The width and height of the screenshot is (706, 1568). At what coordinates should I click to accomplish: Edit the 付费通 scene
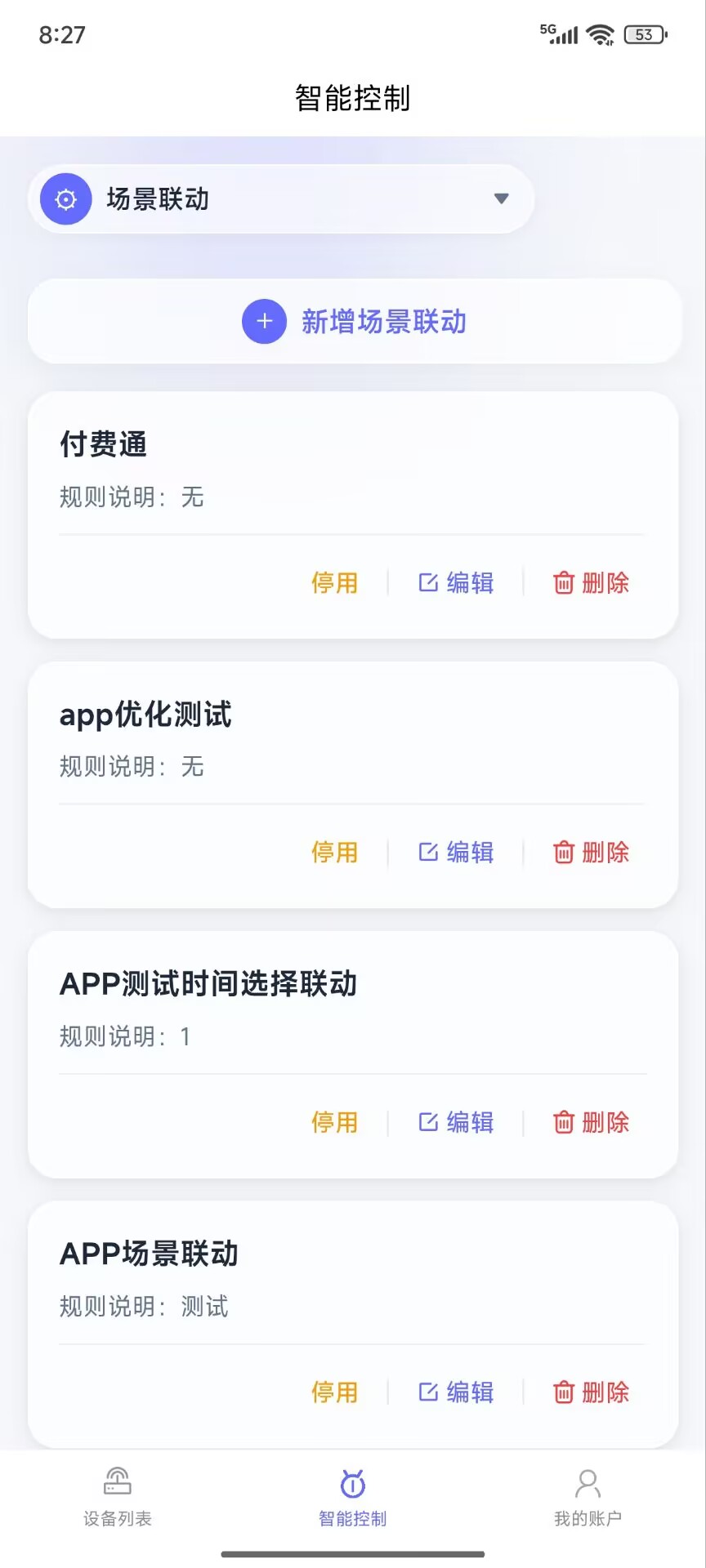pos(456,583)
